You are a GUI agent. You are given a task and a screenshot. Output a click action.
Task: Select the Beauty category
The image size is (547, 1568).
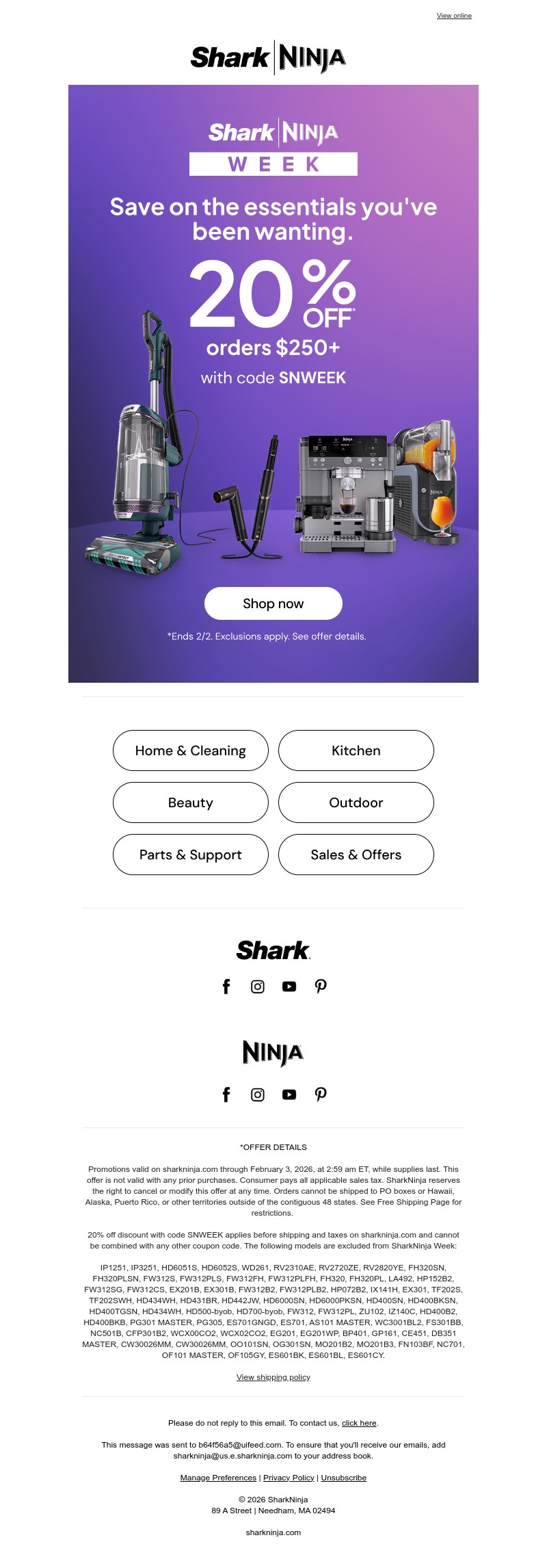(190, 802)
